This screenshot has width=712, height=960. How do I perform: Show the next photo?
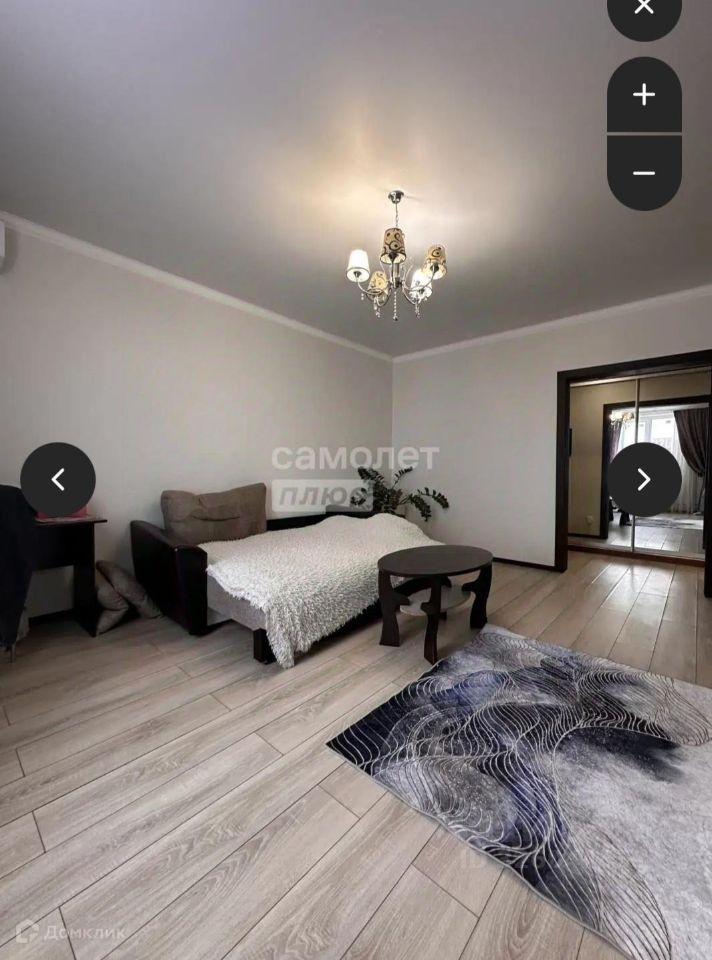coord(644,480)
